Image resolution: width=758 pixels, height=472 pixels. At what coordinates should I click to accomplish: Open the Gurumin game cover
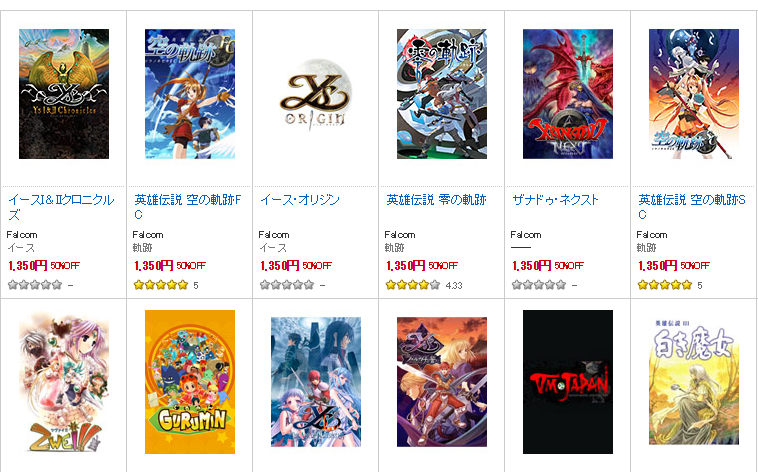click(x=190, y=382)
